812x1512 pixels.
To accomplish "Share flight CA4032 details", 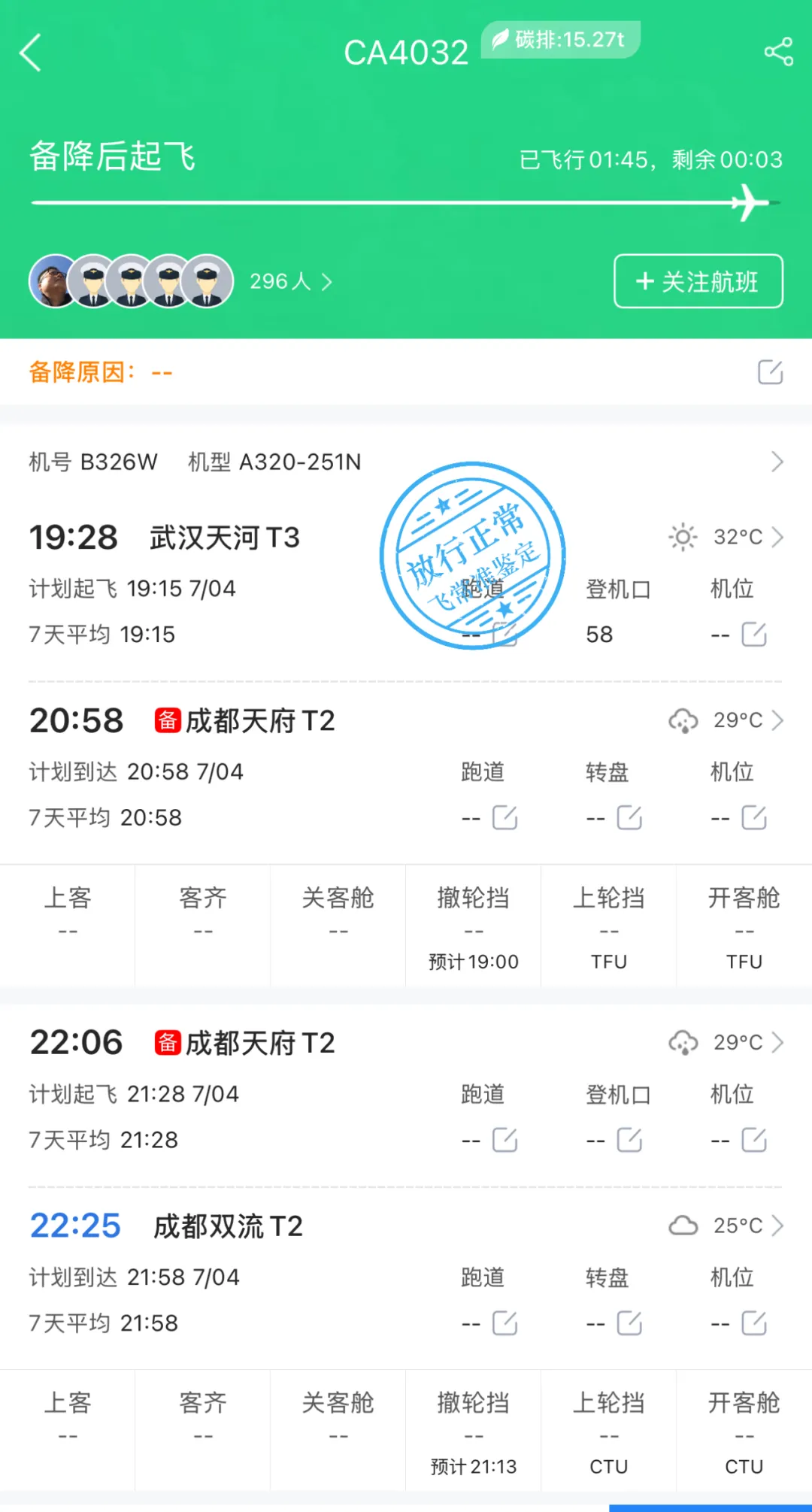I will 778,52.
